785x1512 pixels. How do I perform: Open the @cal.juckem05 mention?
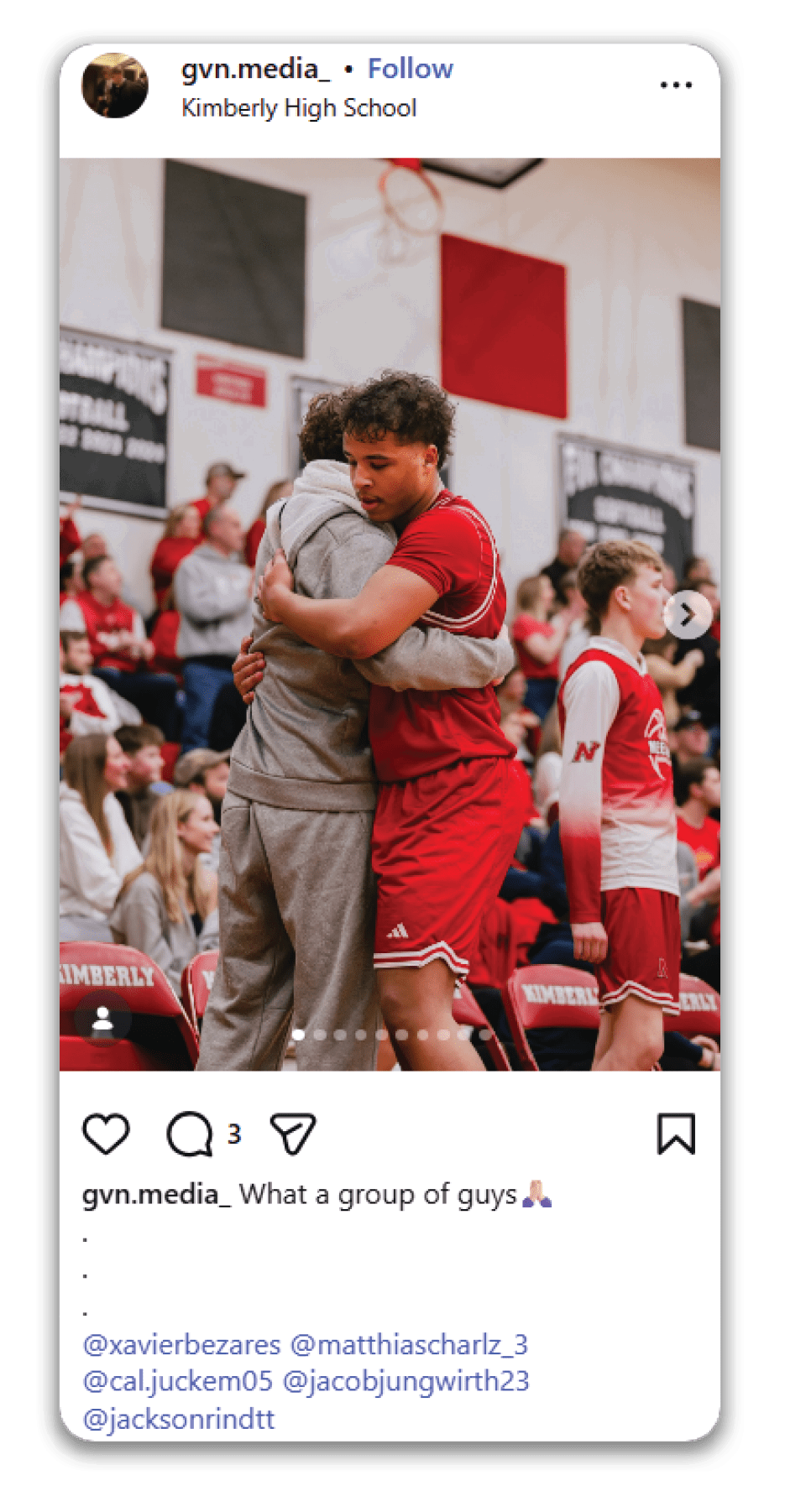click(178, 1381)
